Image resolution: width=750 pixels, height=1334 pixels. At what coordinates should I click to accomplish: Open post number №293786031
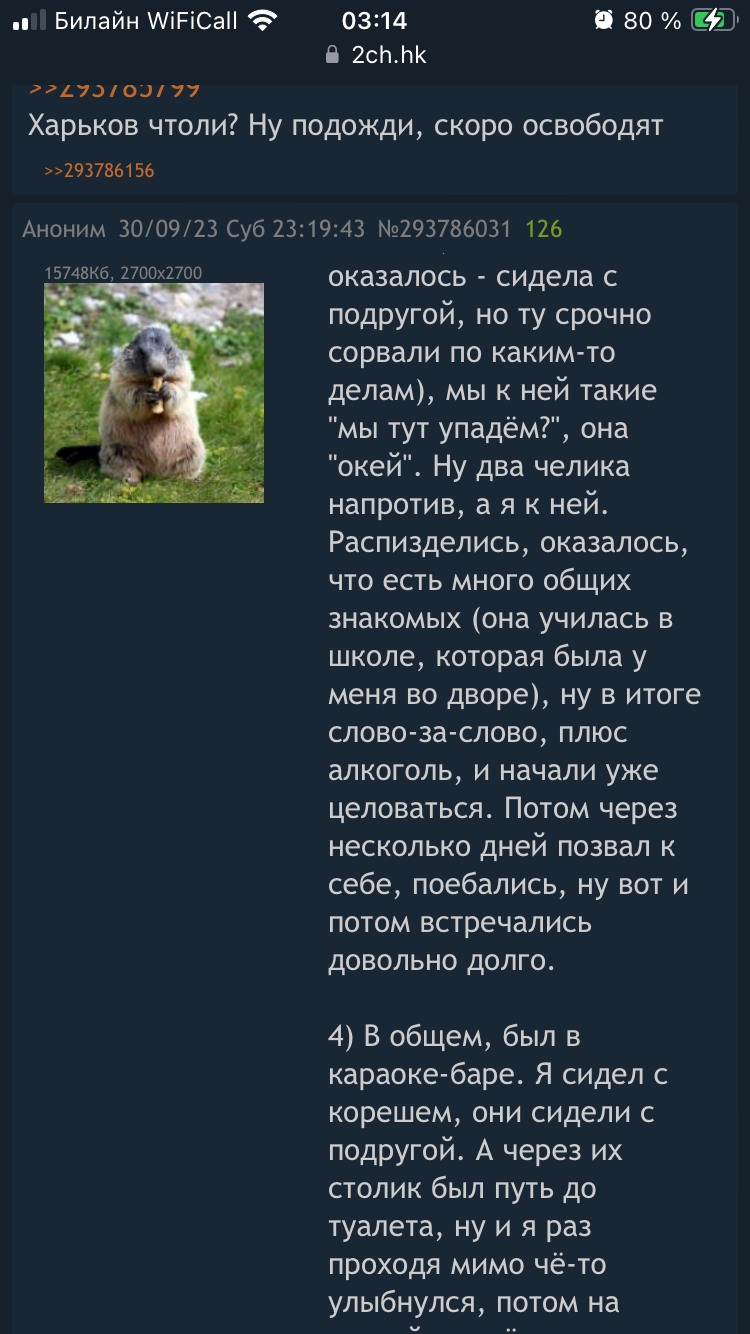point(444,229)
